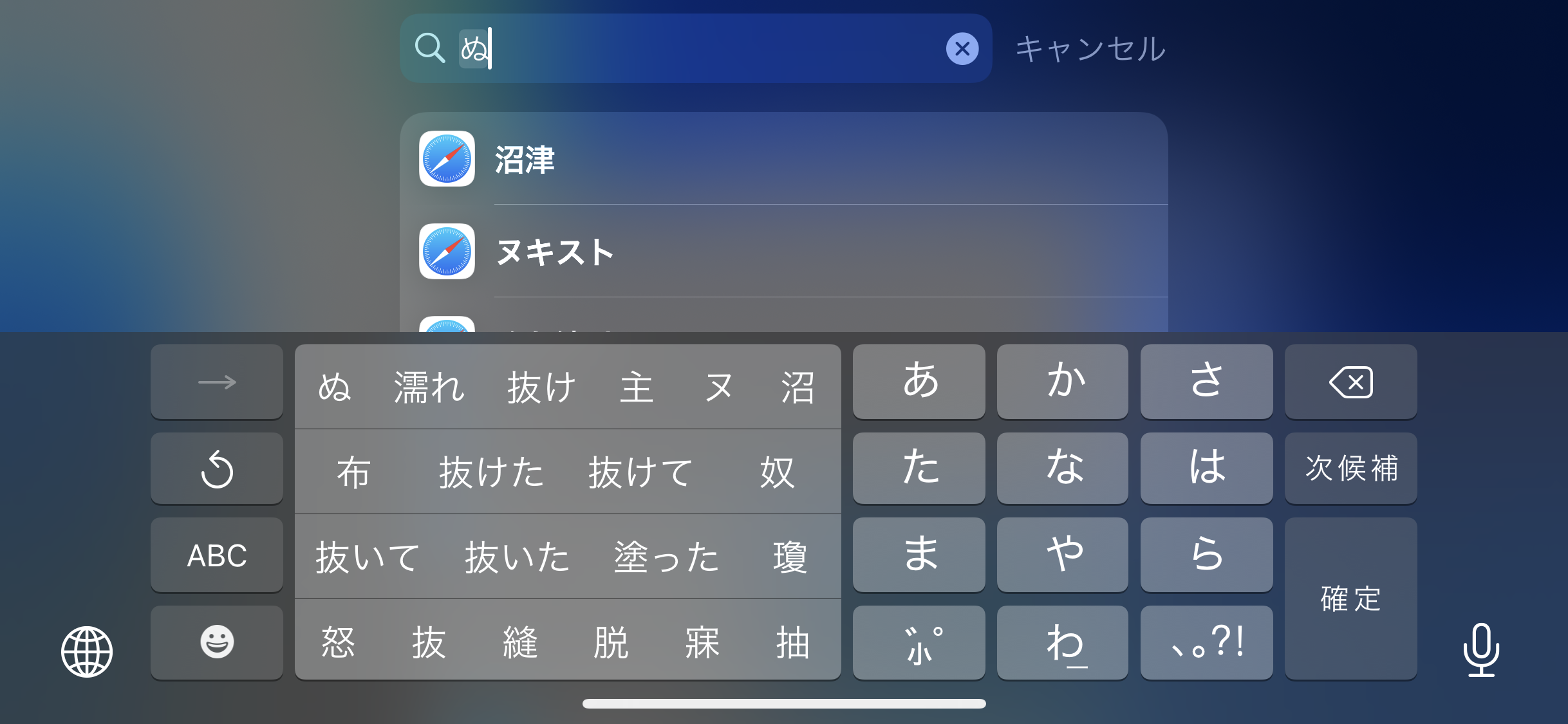The image size is (1568, 724).
Task: Confirm input with 確定 key
Action: click(1350, 599)
